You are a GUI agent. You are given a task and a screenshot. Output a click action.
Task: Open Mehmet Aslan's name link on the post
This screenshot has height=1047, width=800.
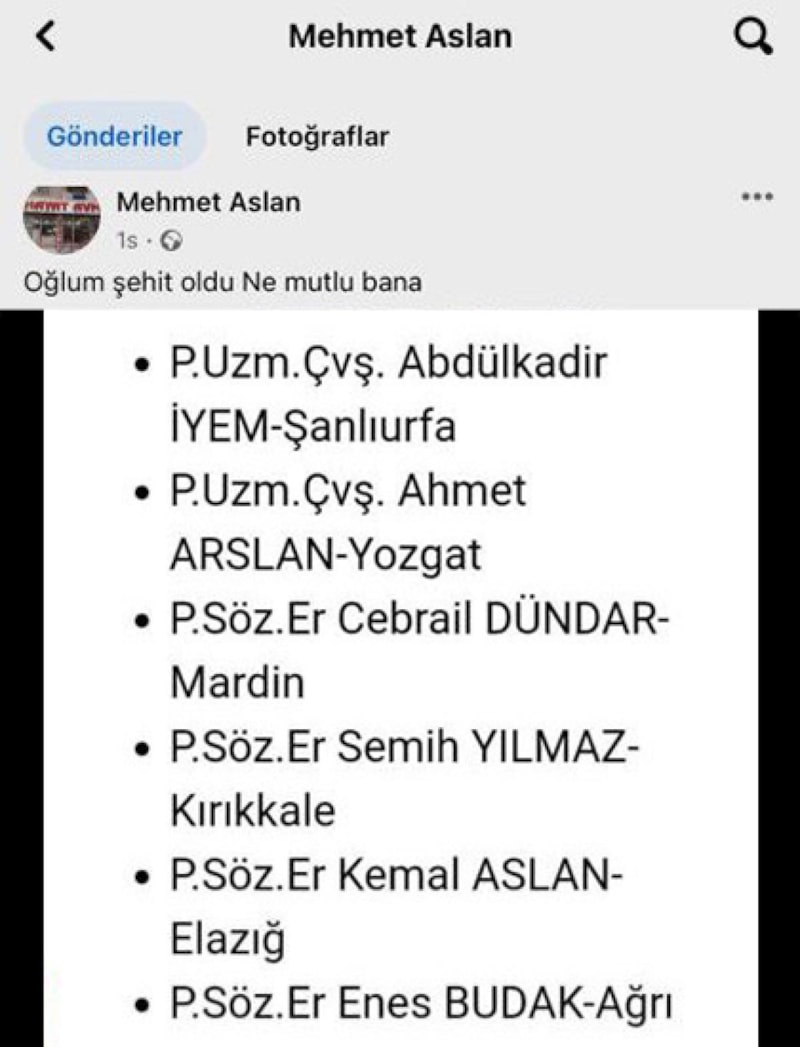click(208, 202)
